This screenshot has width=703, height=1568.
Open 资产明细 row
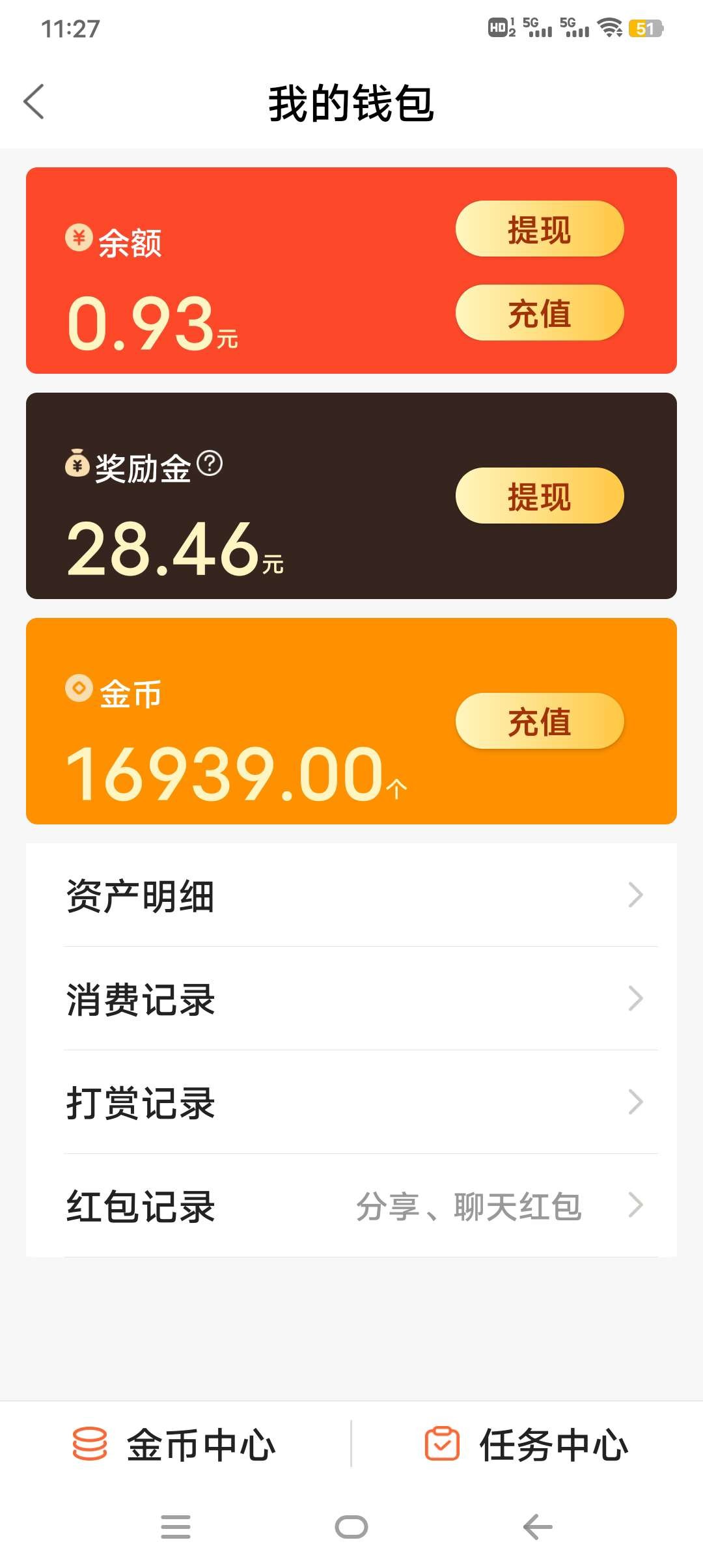click(351, 895)
